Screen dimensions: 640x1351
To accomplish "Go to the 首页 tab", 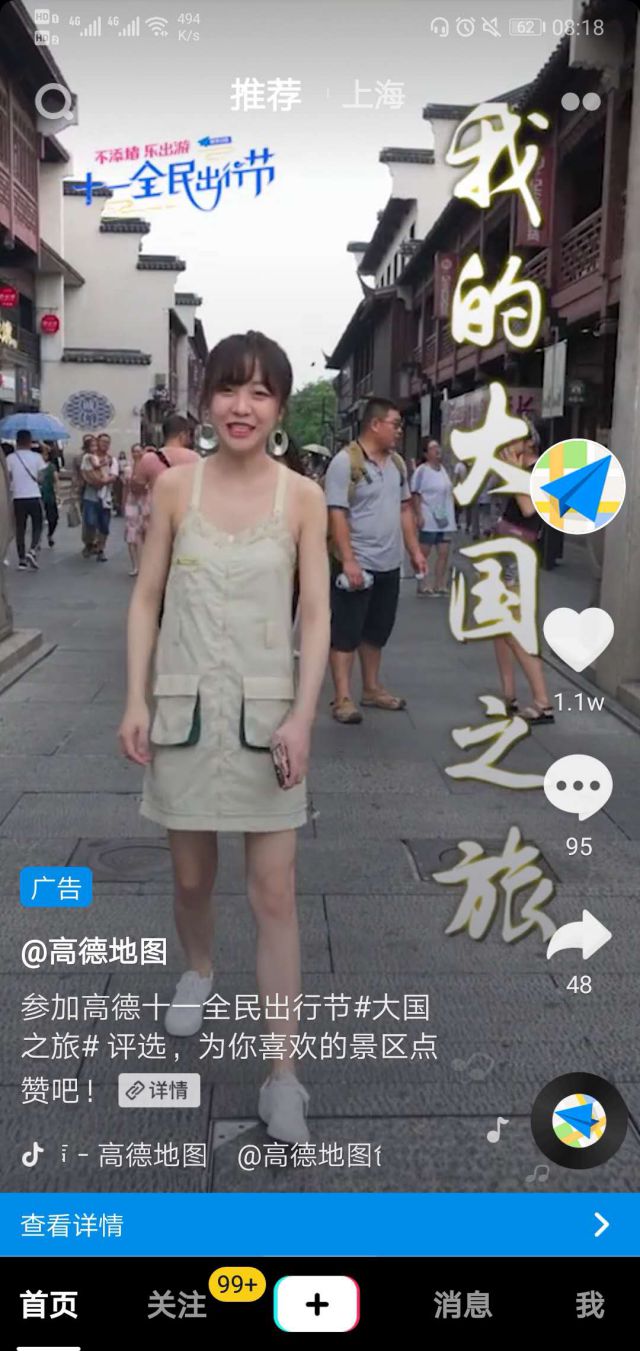I will pos(49,1305).
